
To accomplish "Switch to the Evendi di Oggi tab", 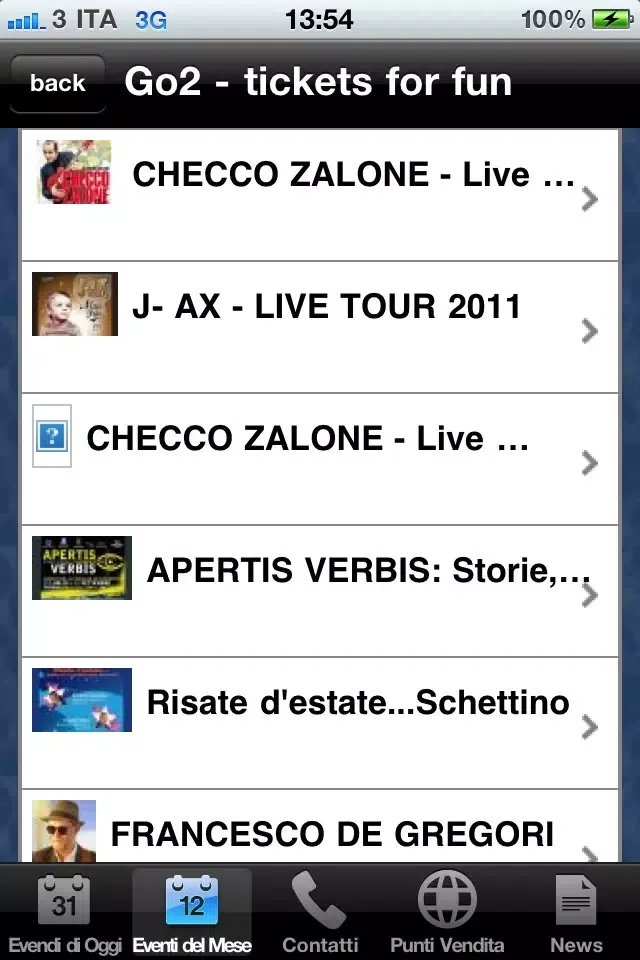I will pos(65,912).
